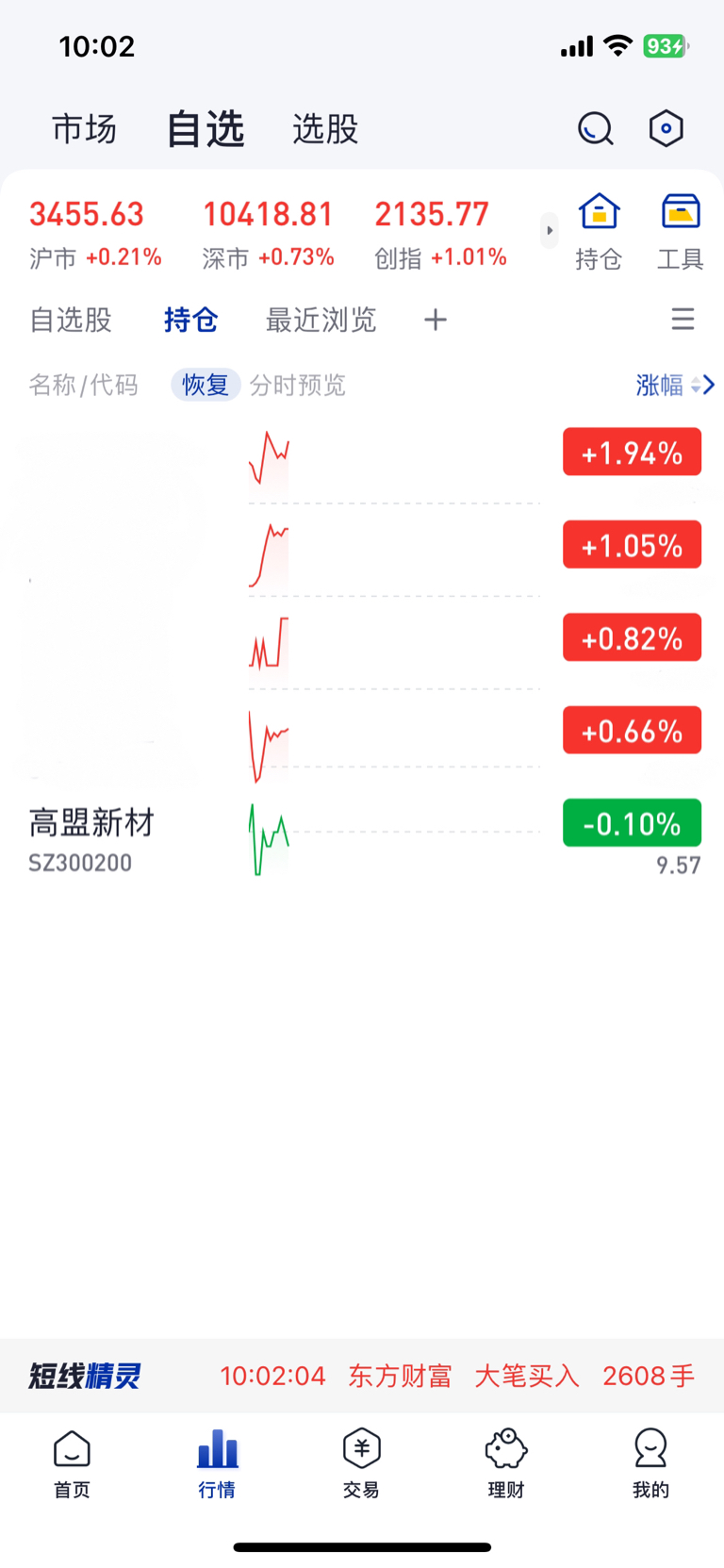Open the 持仓 shortcut with house icon
The image size is (724, 1568).
(599, 232)
